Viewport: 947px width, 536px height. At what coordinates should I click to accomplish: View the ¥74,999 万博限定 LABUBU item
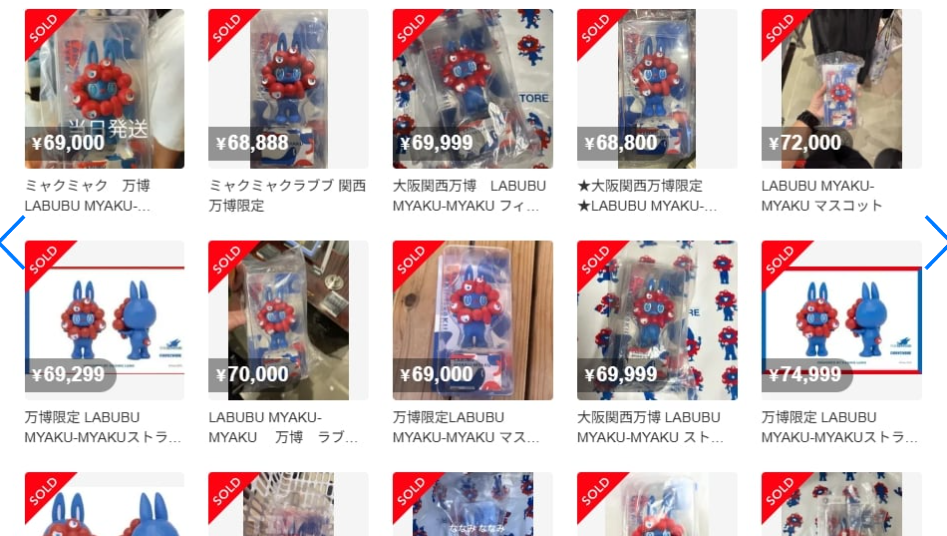[x=840, y=320]
